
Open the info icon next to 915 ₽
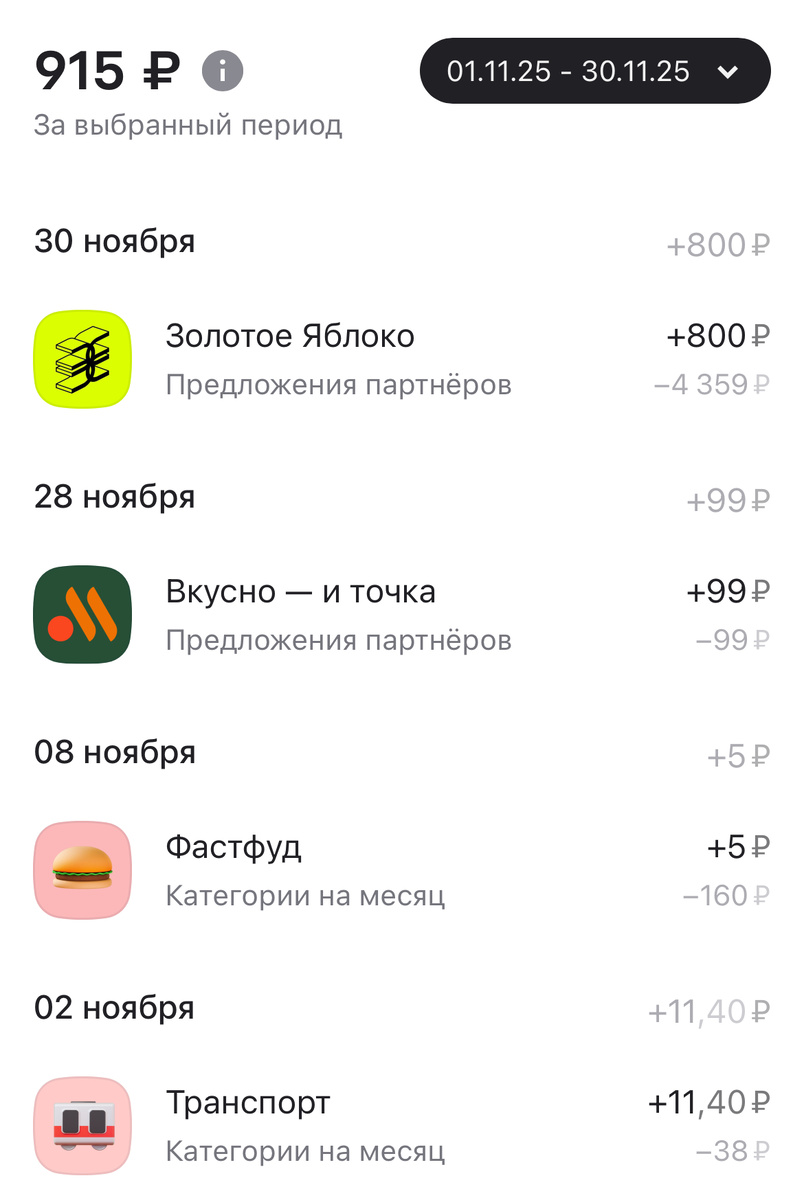(224, 70)
